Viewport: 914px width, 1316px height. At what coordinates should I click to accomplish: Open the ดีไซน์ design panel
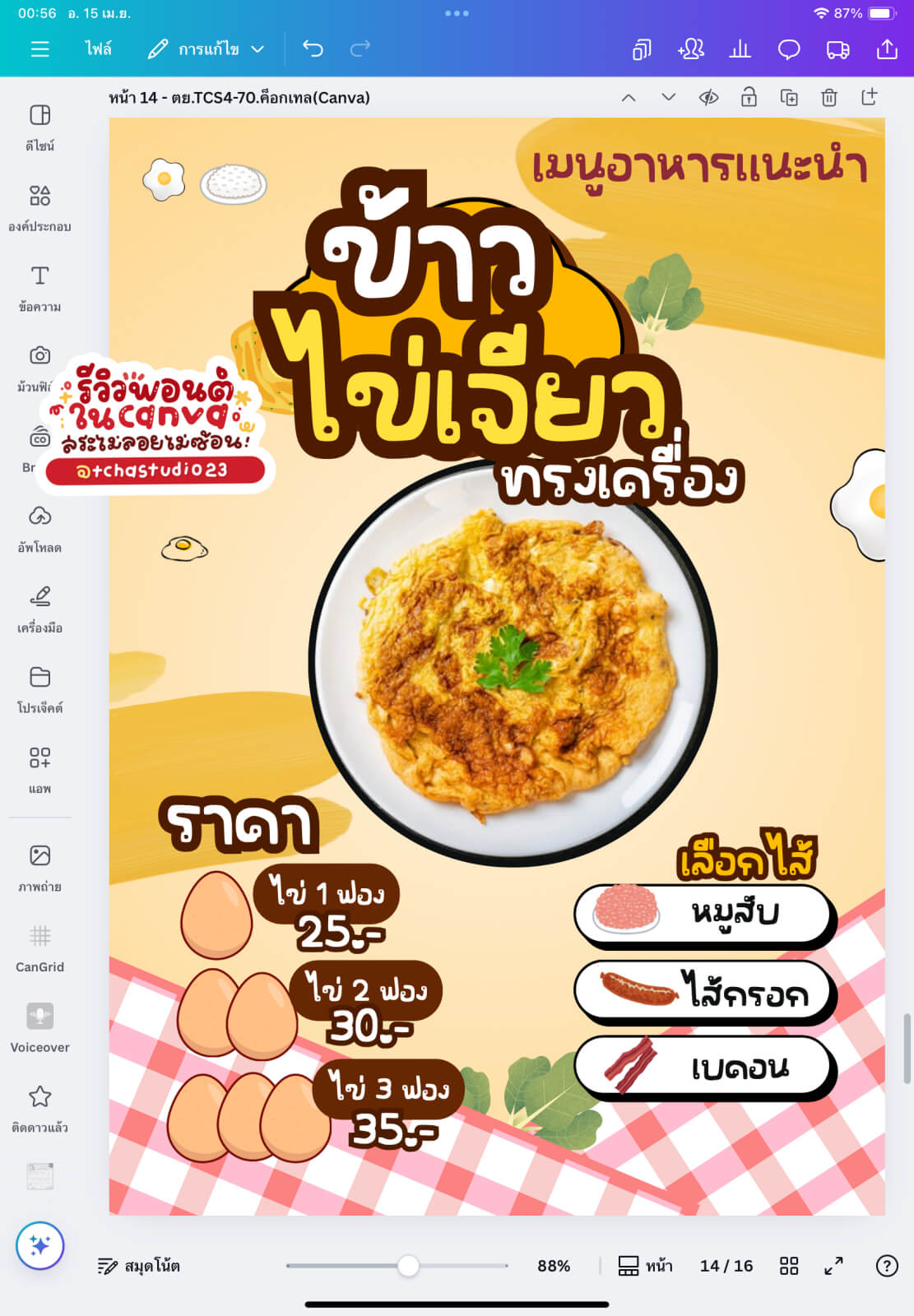click(x=39, y=127)
